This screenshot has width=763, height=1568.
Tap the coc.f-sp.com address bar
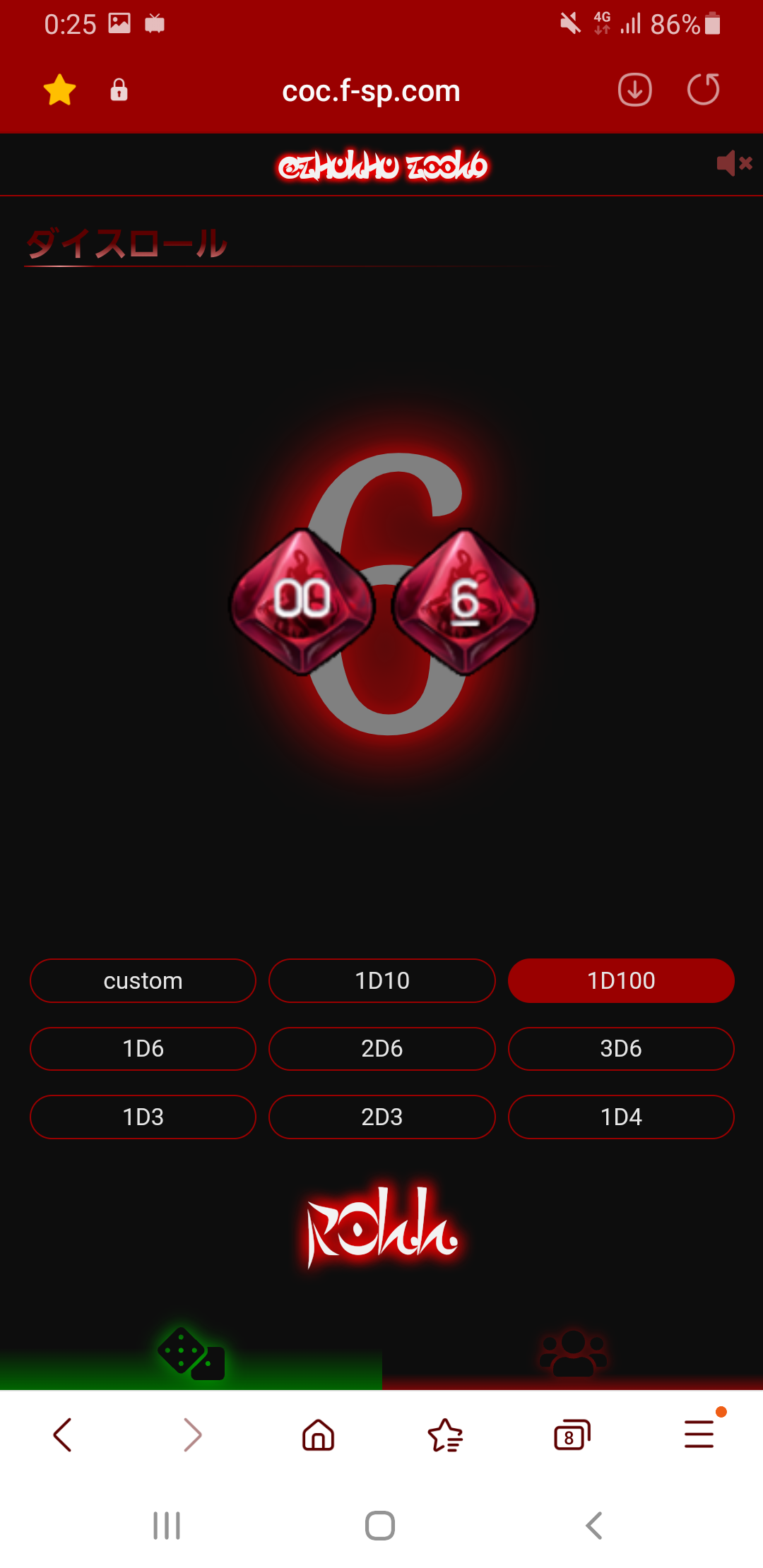[371, 91]
